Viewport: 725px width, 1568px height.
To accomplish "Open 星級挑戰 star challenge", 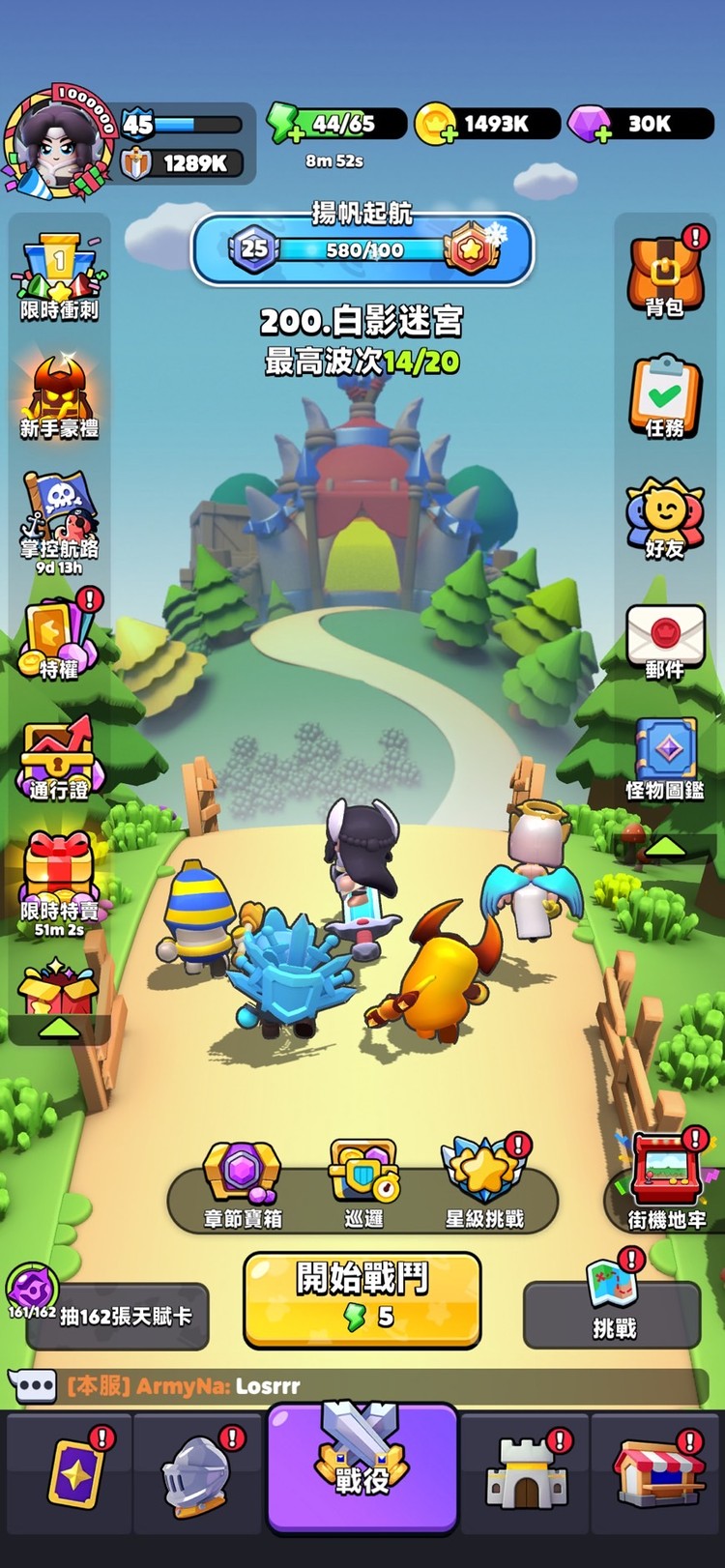I will pos(484,1184).
